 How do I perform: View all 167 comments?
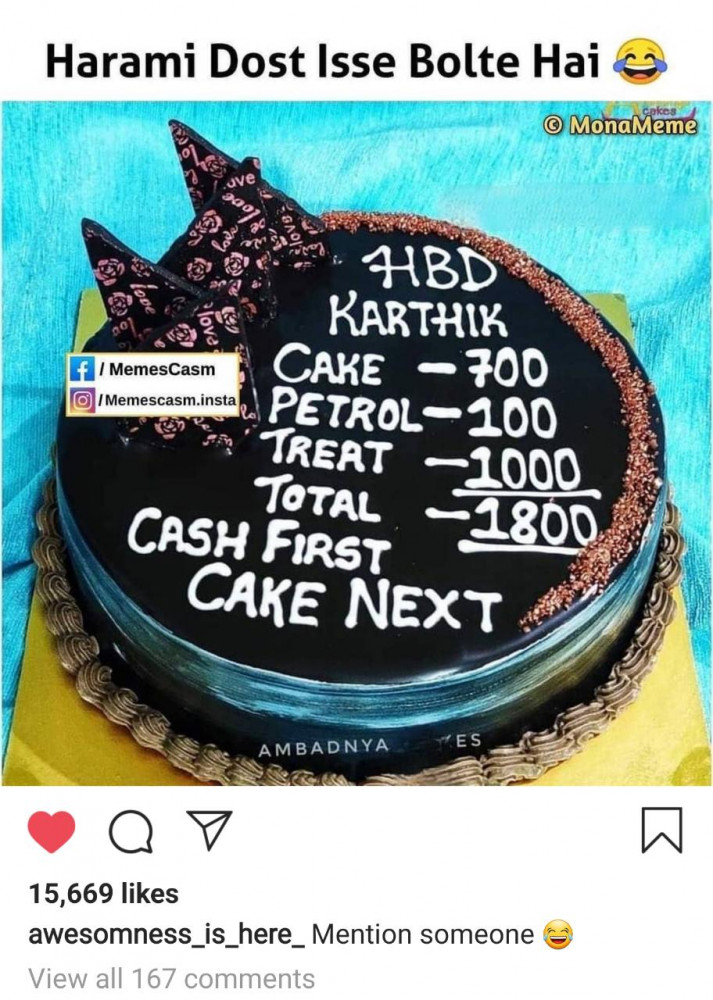pyautogui.click(x=171, y=977)
